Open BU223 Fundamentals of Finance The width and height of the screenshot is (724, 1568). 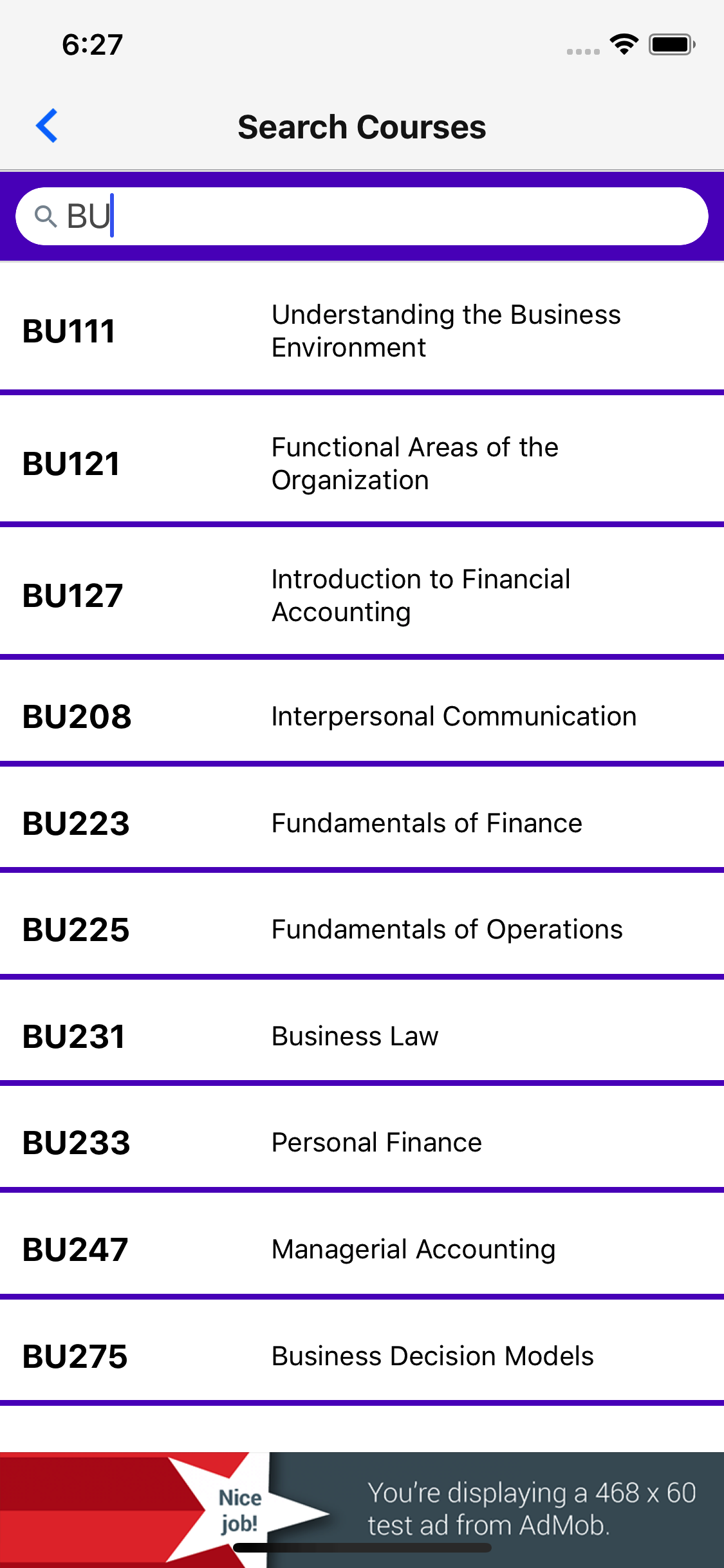(360, 823)
